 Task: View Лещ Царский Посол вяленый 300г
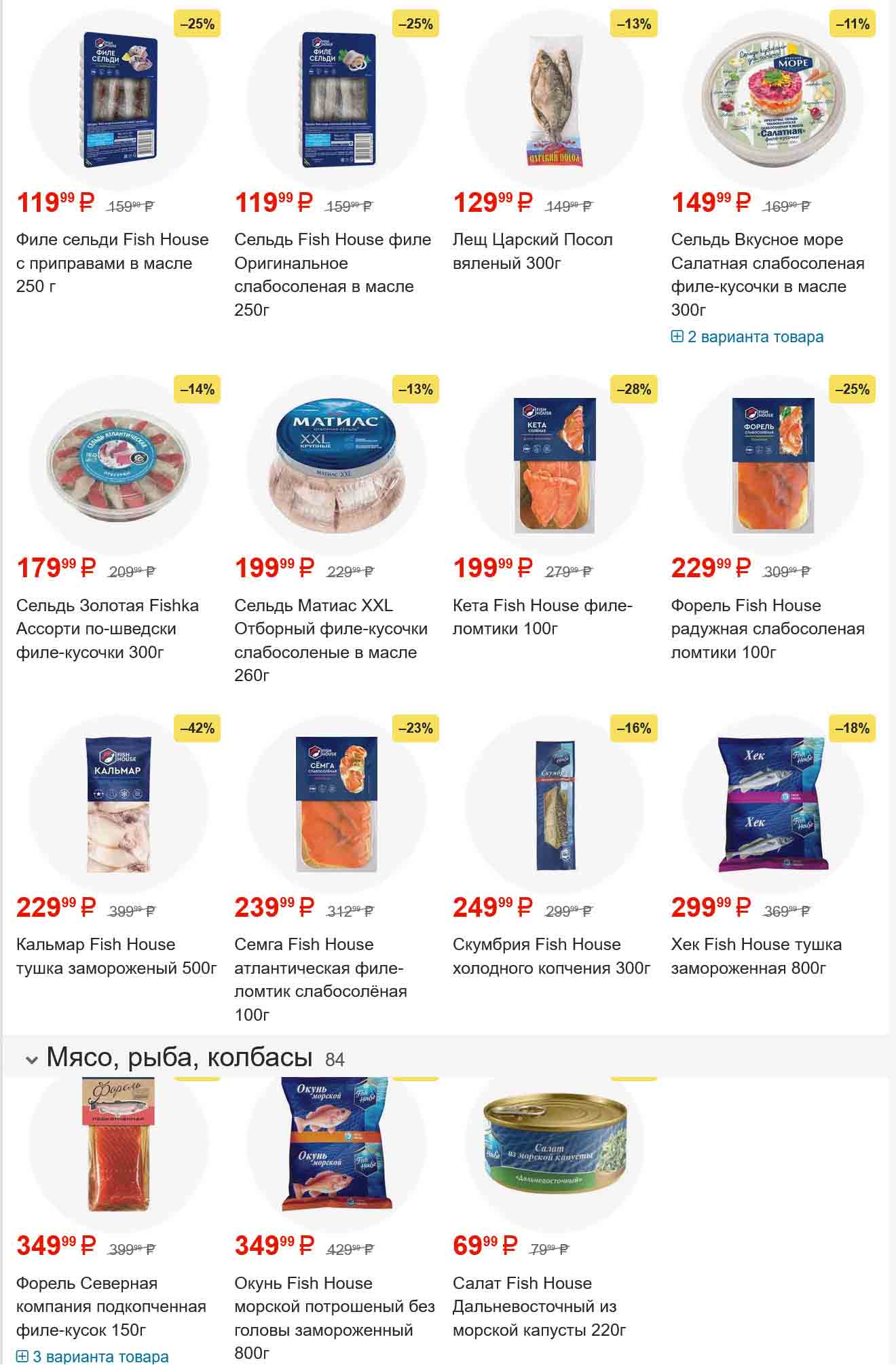532,251
